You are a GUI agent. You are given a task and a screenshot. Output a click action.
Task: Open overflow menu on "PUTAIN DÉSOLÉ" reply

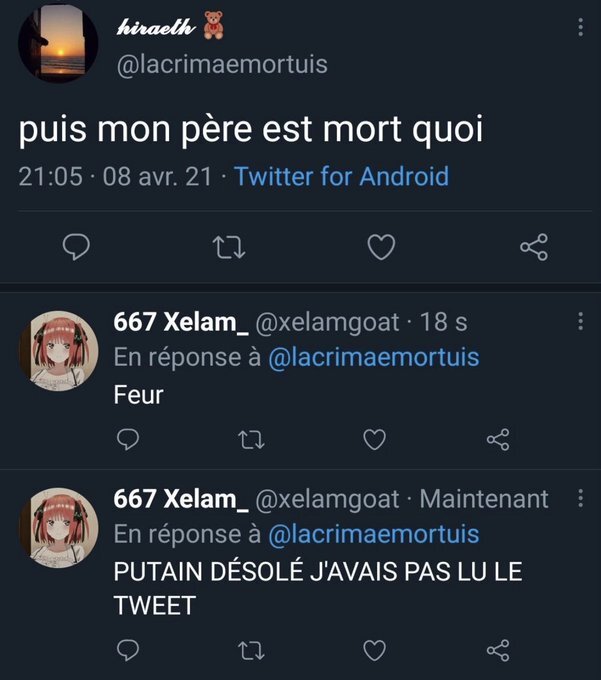pos(581,497)
